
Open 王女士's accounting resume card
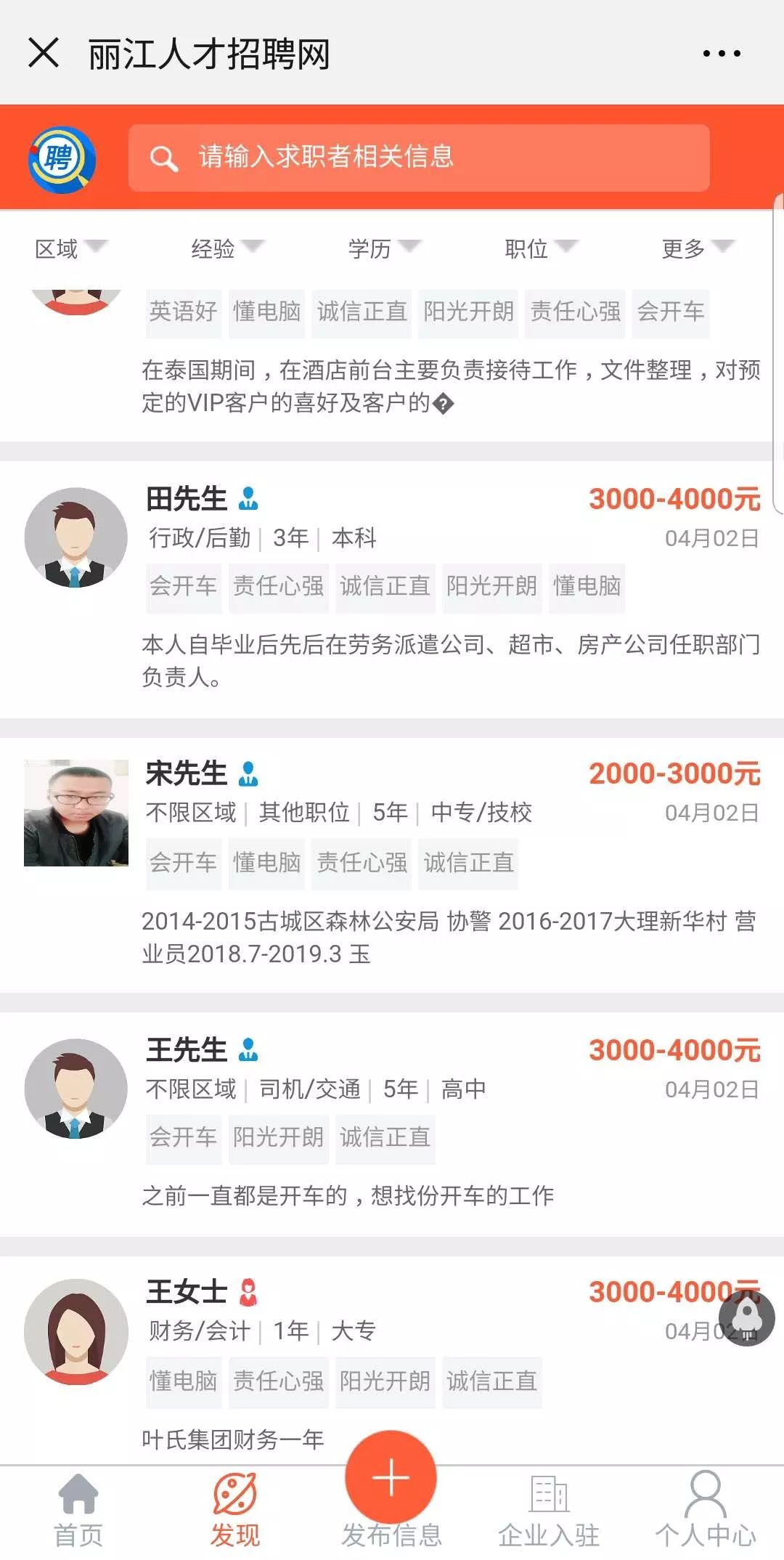392,1360
